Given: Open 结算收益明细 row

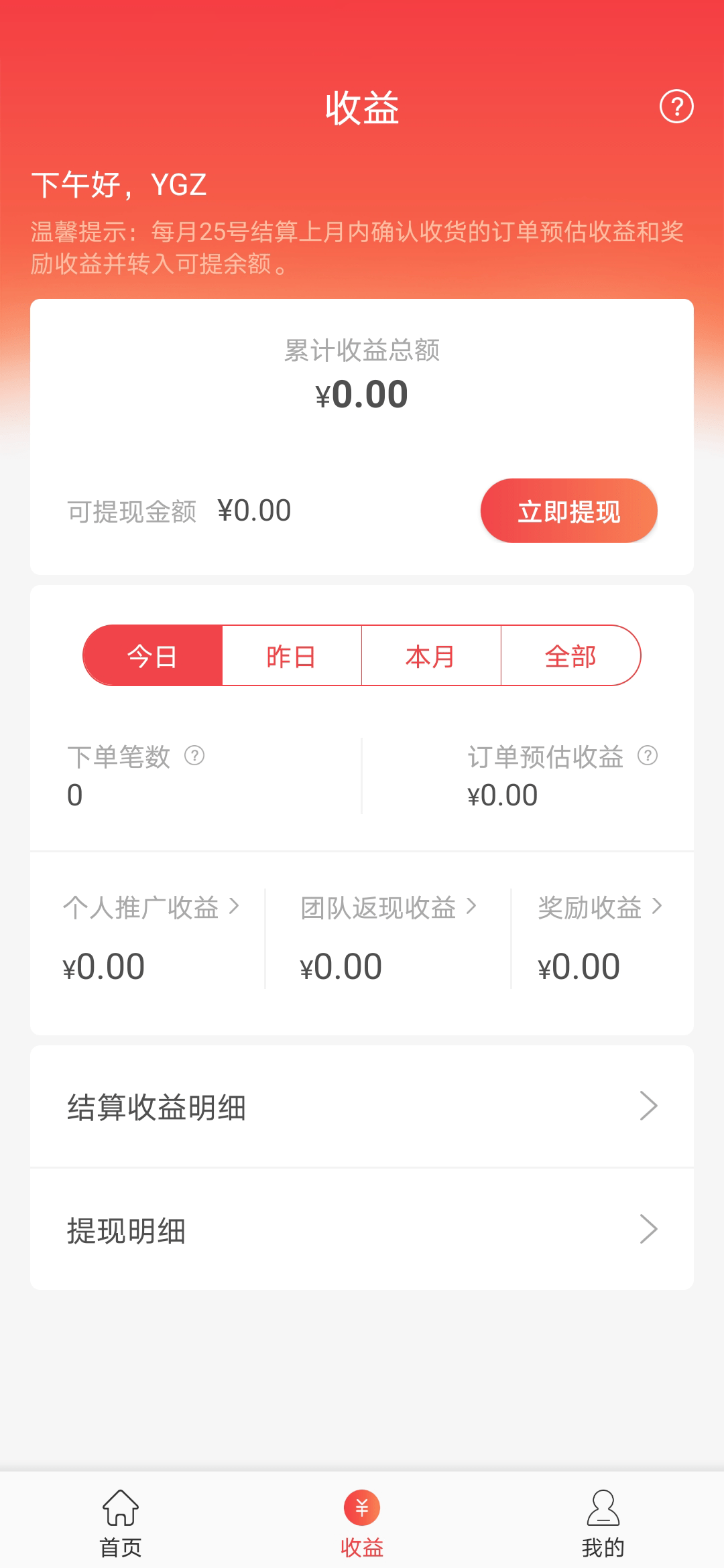Looking at the screenshot, I should 362,1106.
